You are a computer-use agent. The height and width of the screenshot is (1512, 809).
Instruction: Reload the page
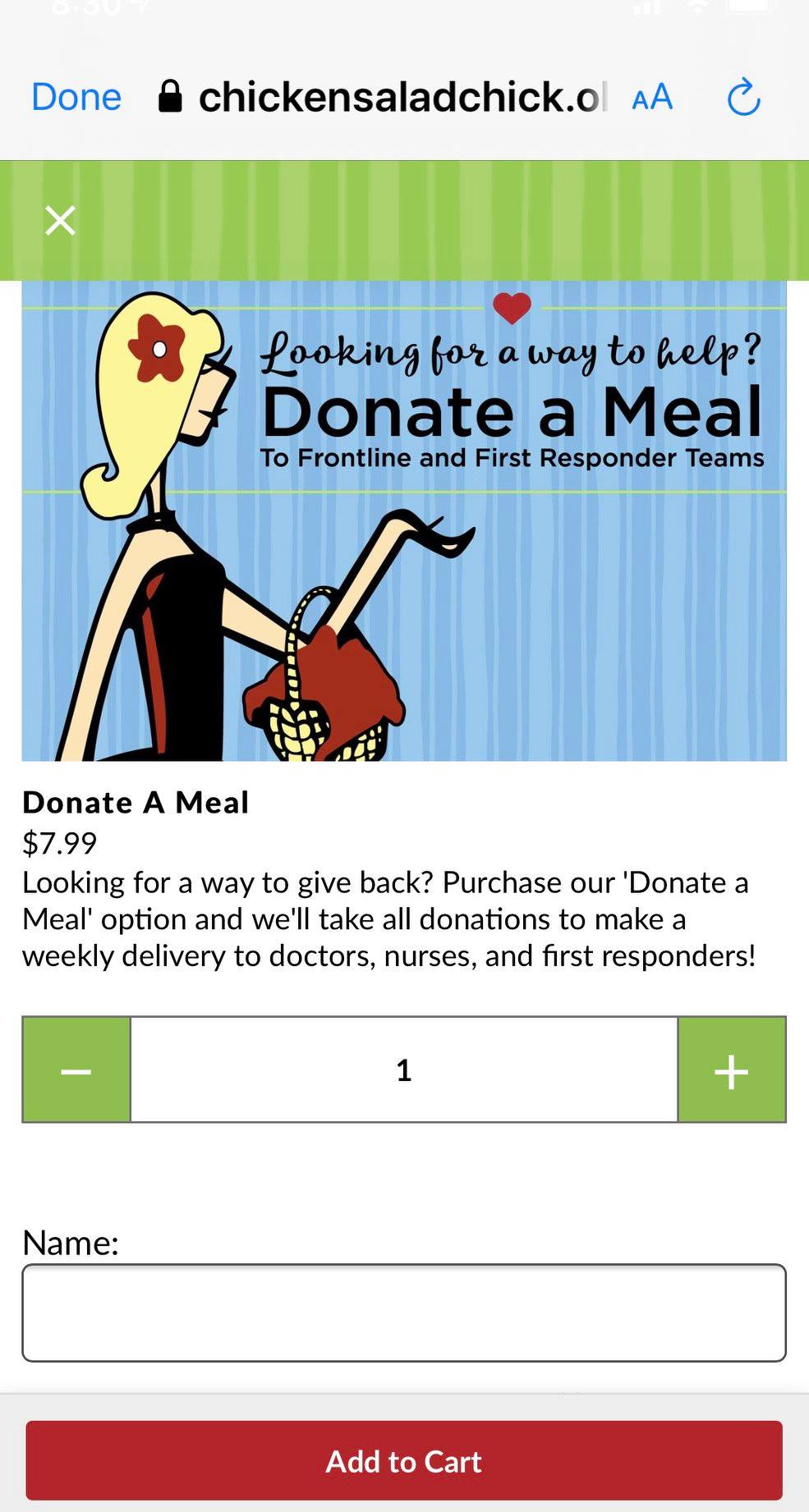pos(744,98)
